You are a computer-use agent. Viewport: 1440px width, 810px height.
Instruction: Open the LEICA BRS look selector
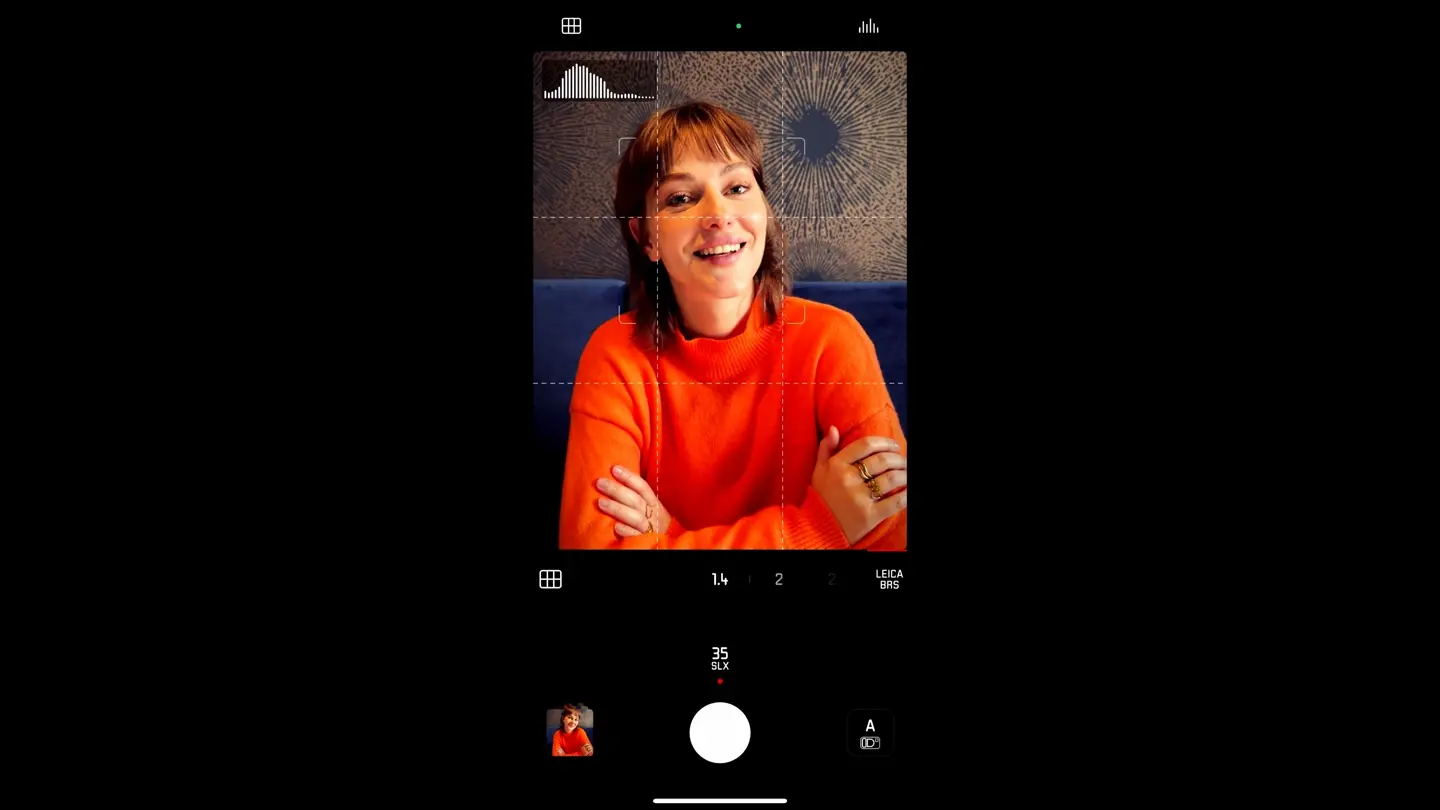[x=889, y=579]
